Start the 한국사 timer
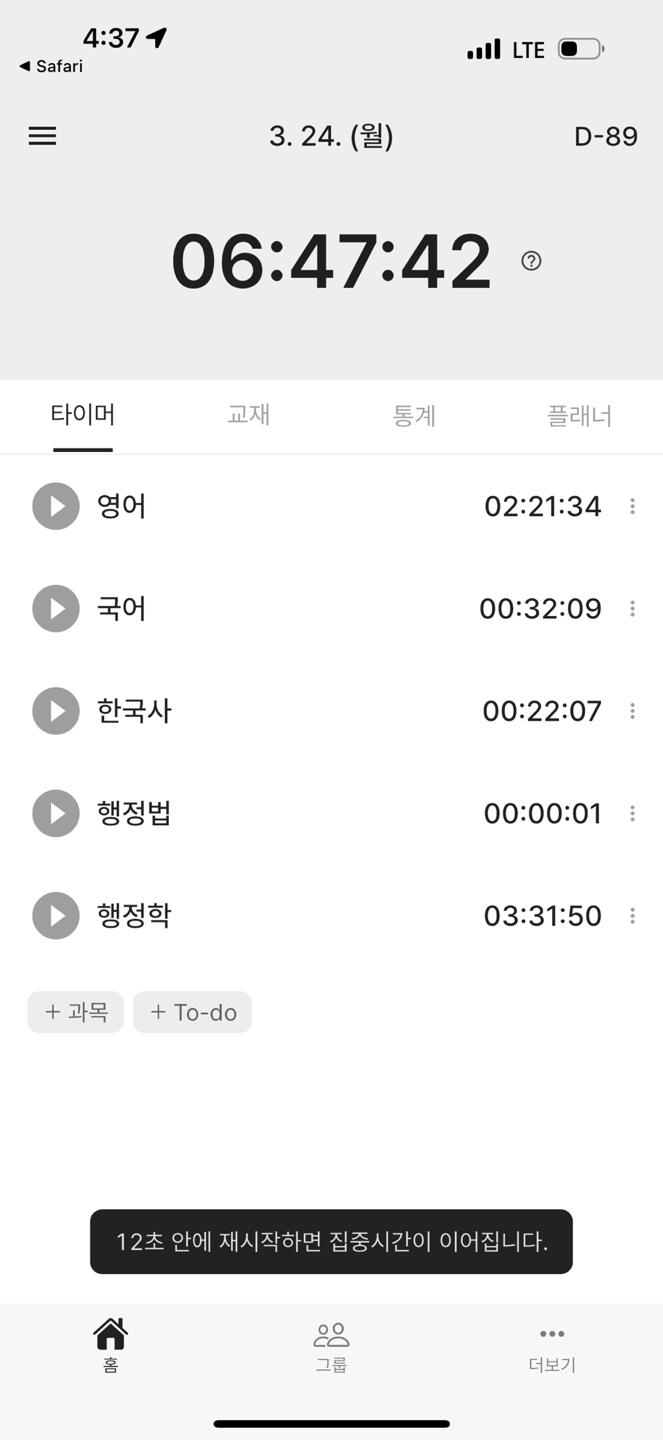The width and height of the screenshot is (663, 1440). 56,711
